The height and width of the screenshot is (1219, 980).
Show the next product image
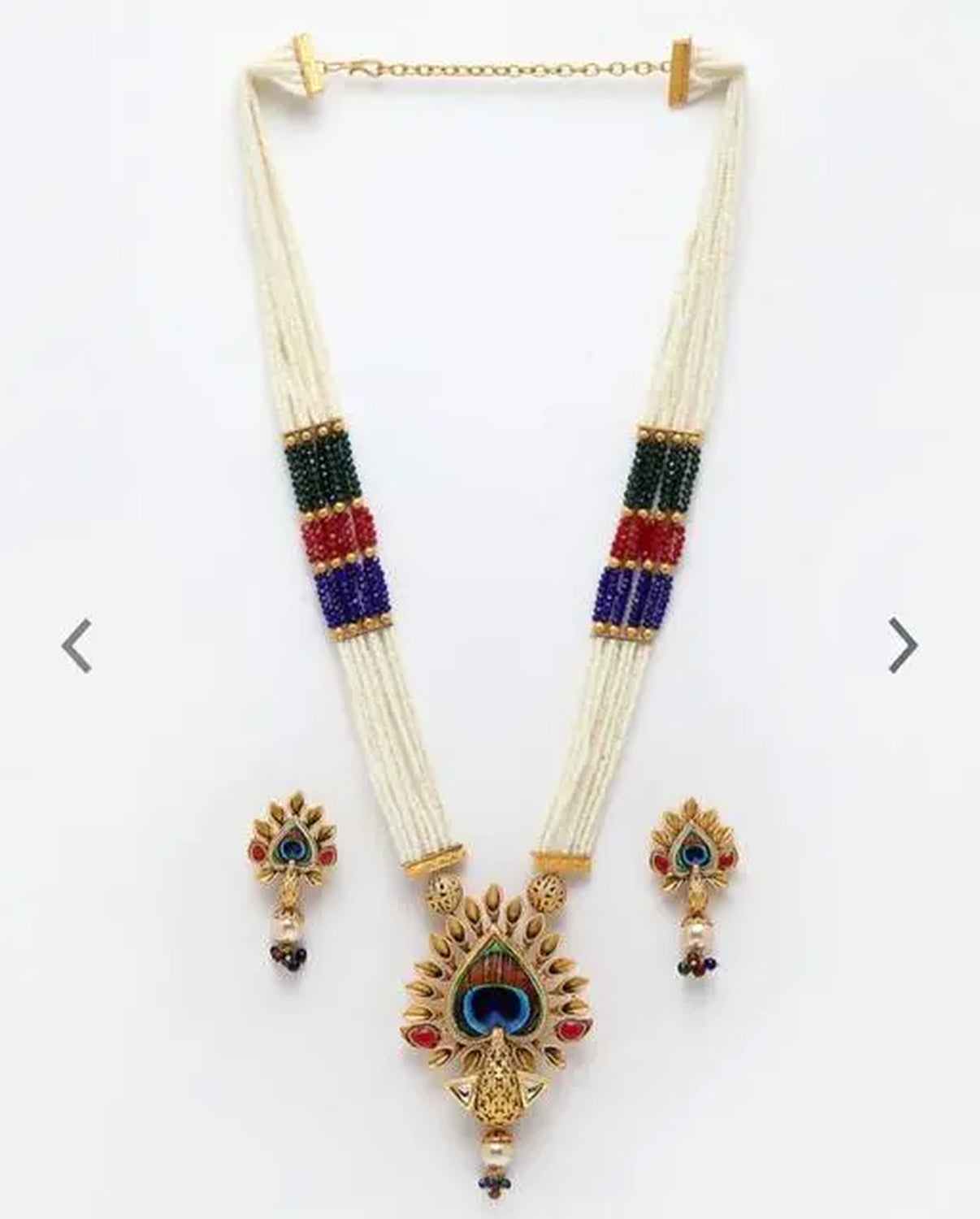click(x=903, y=645)
